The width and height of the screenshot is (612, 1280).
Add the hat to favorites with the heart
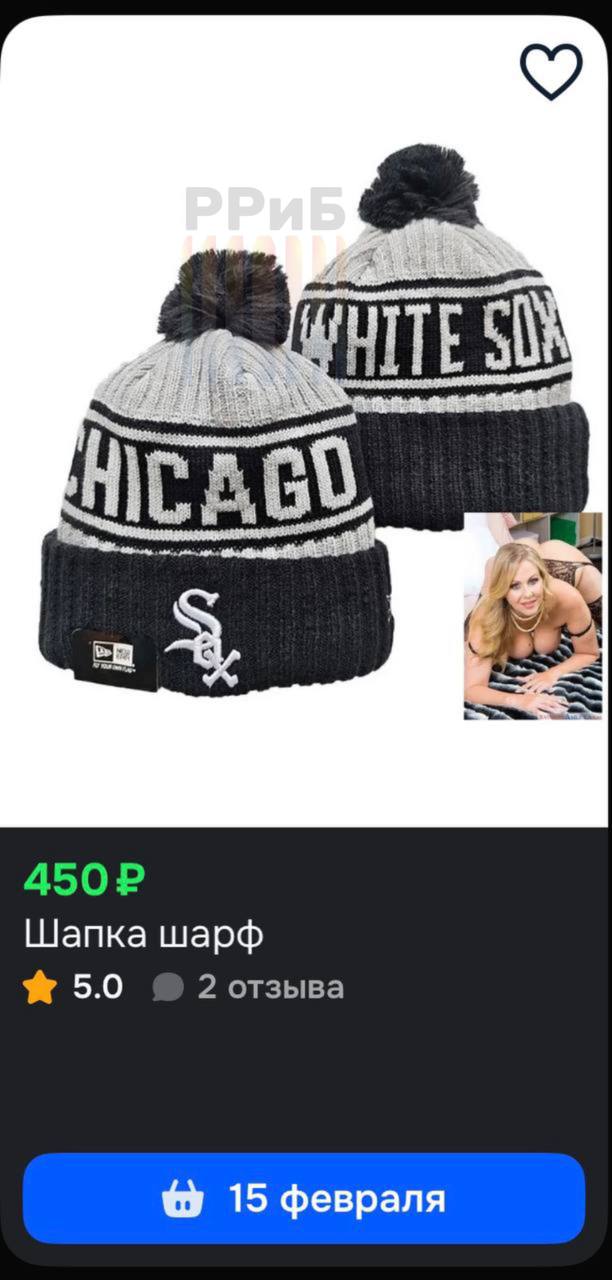(x=550, y=72)
